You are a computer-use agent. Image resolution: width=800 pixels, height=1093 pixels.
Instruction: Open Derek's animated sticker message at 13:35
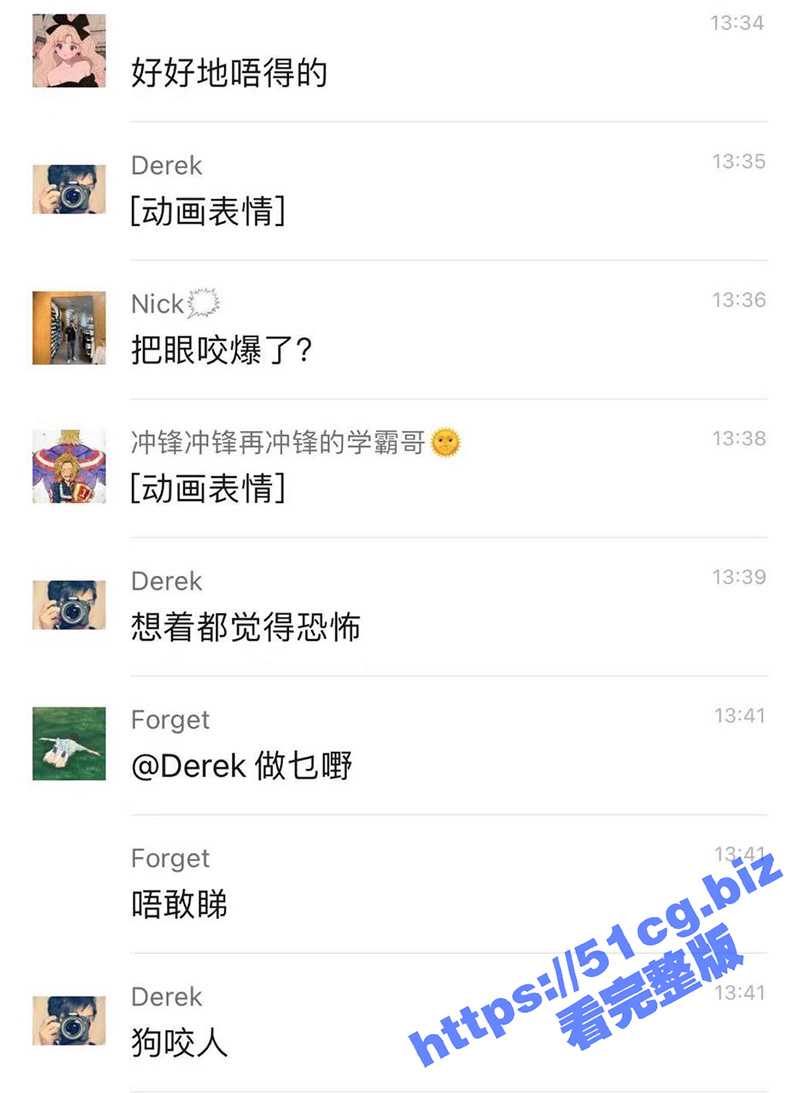click(x=208, y=210)
